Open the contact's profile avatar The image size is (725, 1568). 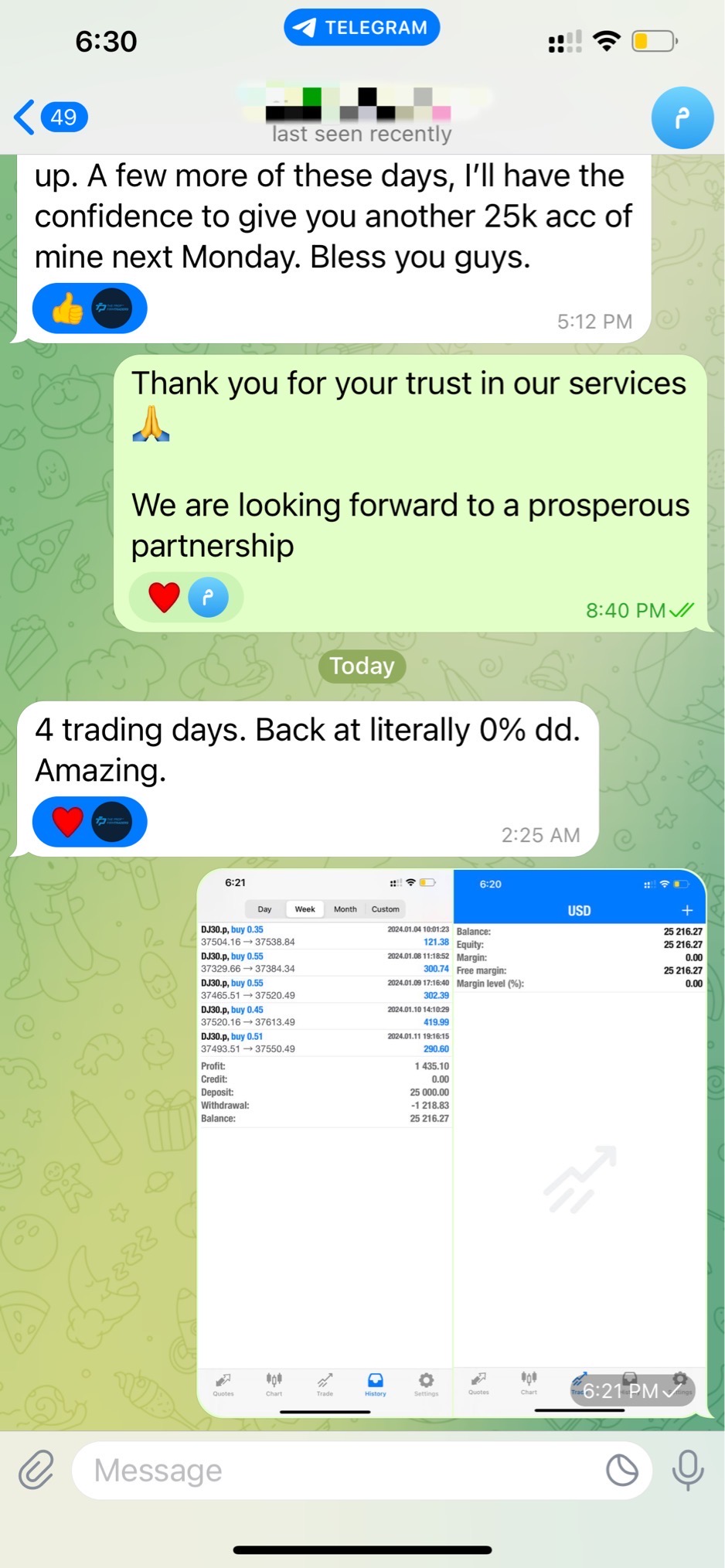(681, 118)
